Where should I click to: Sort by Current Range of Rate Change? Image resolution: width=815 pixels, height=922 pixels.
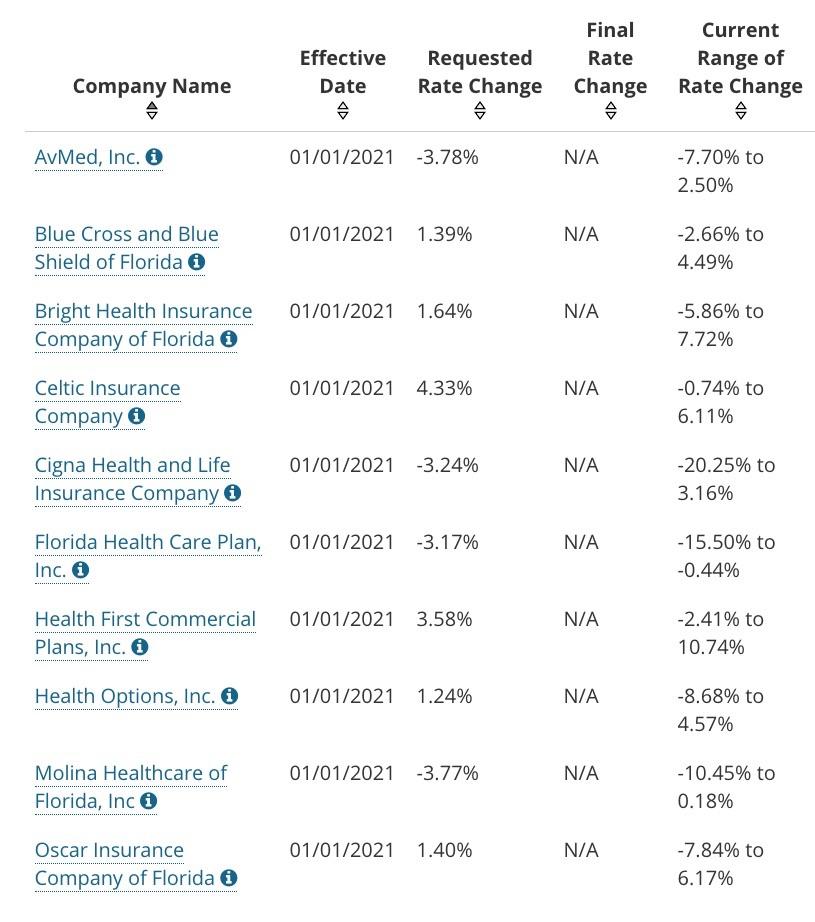[x=740, y=110]
